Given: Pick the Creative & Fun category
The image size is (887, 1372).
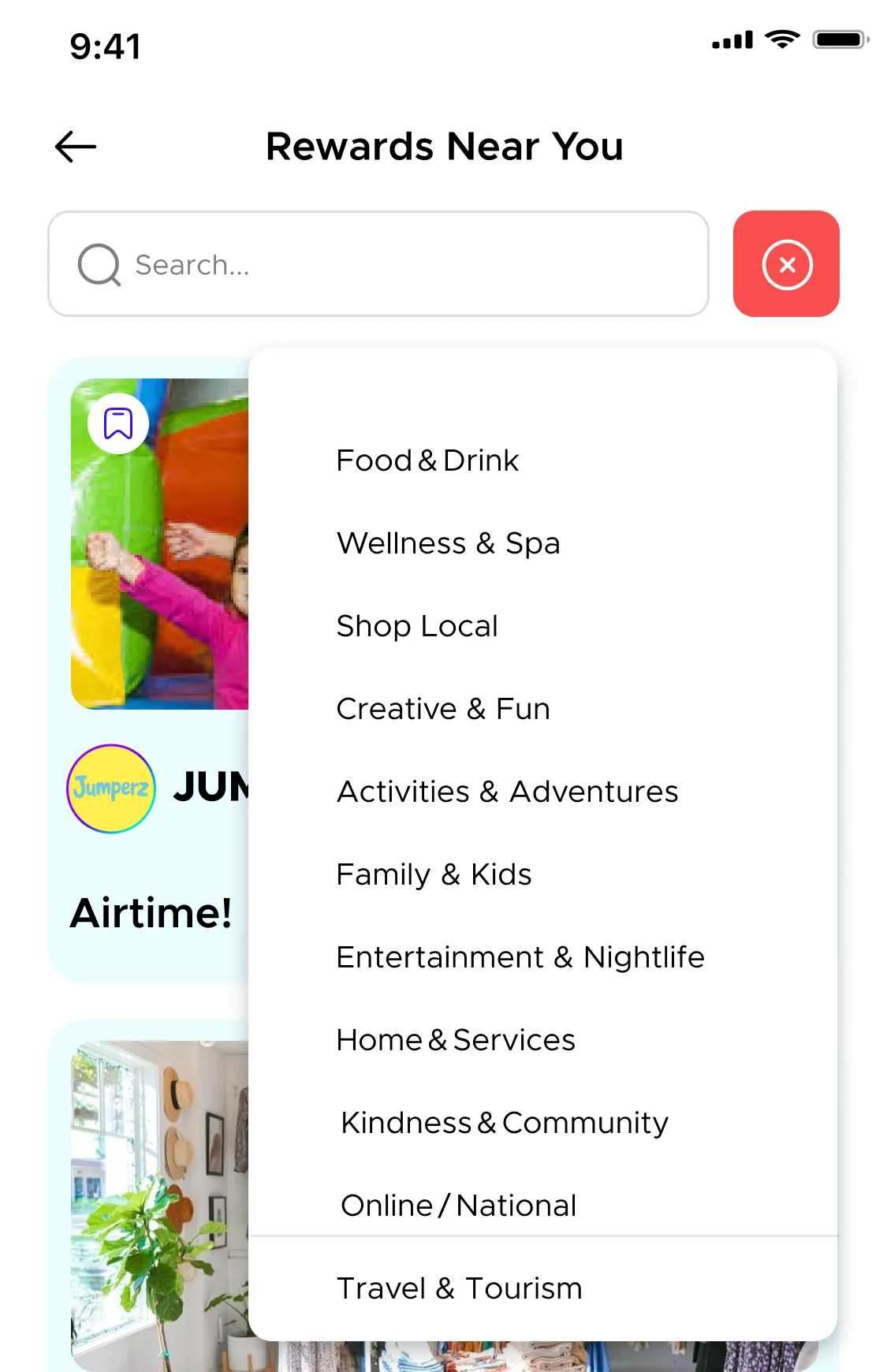Looking at the screenshot, I should [x=443, y=709].
